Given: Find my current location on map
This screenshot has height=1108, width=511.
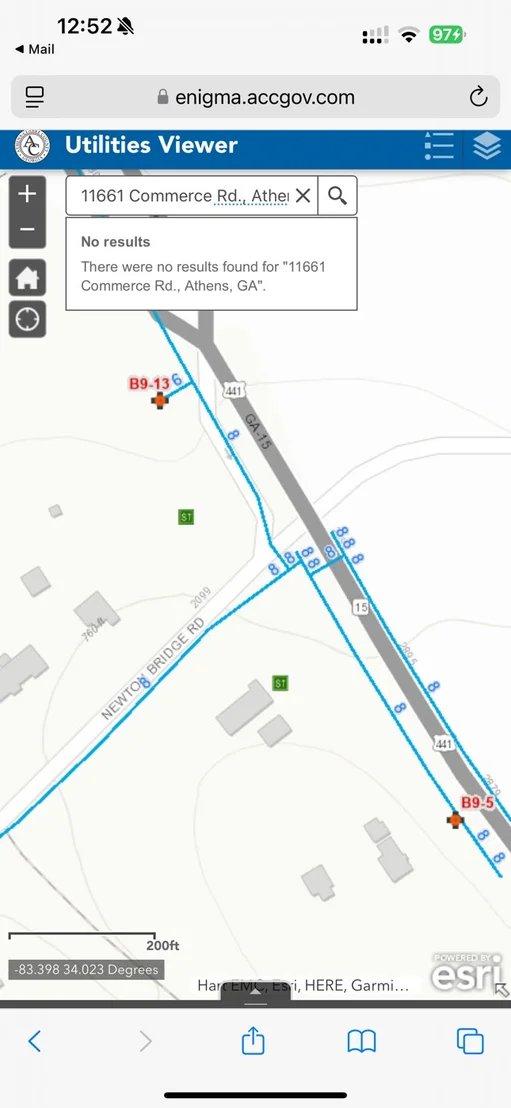Looking at the screenshot, I should point(27,319).
